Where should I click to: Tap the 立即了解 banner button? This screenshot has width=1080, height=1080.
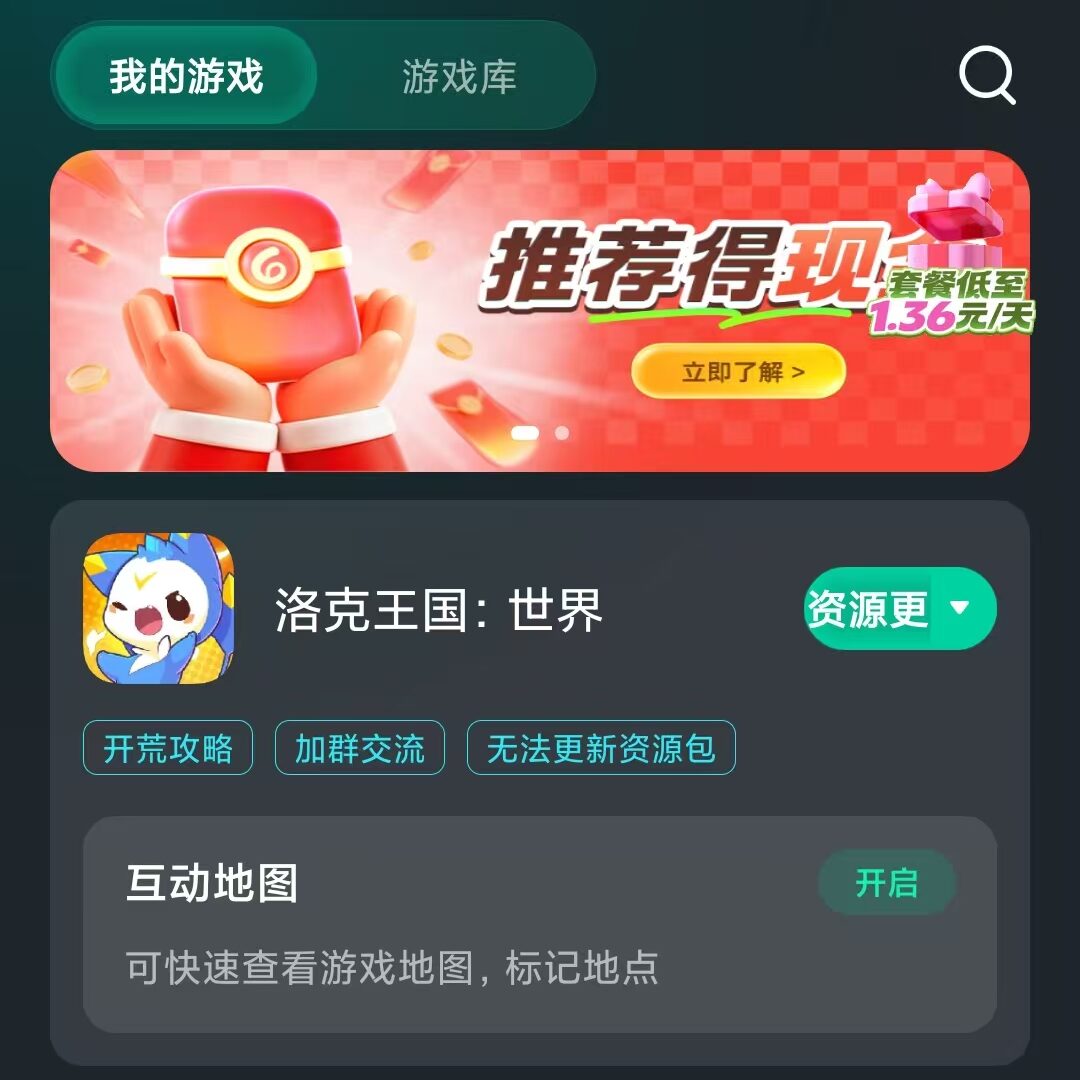[738, 371]
